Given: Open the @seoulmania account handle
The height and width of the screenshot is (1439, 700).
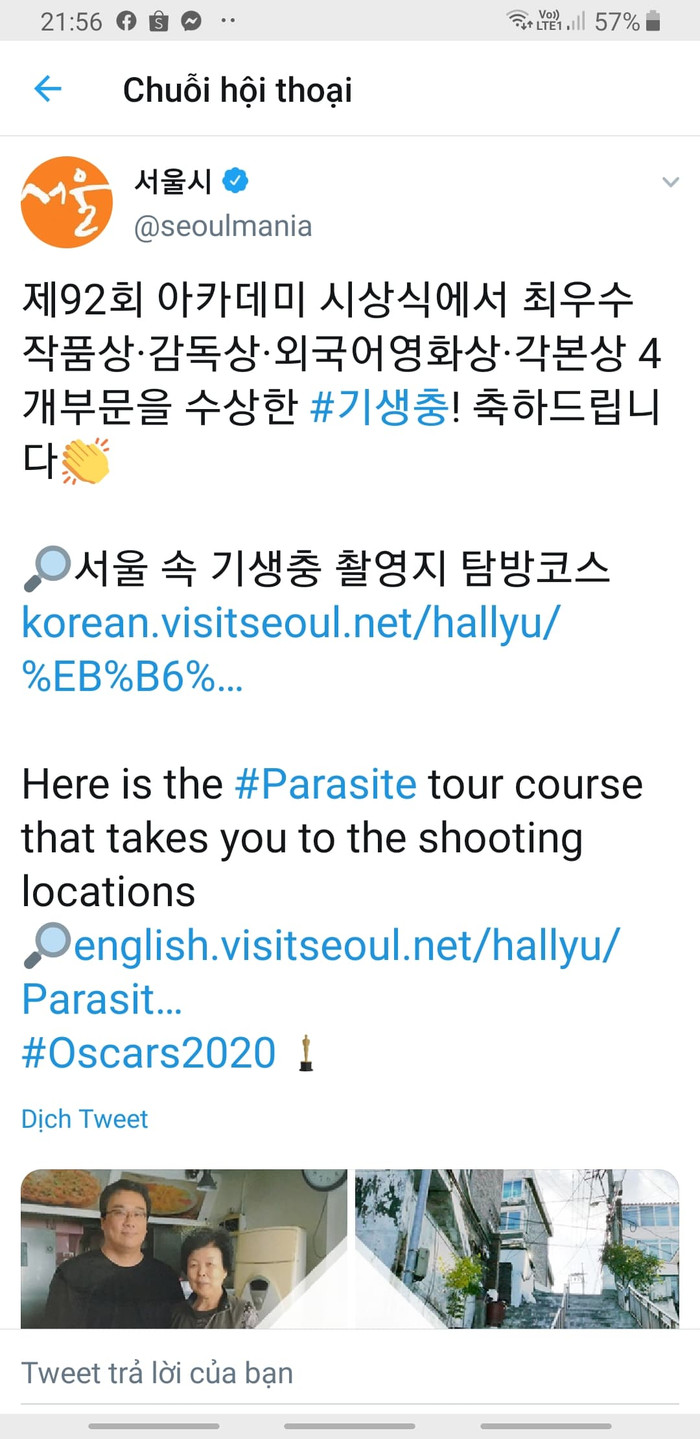Looking at the screenshot, I should click(x=223, y=227).
